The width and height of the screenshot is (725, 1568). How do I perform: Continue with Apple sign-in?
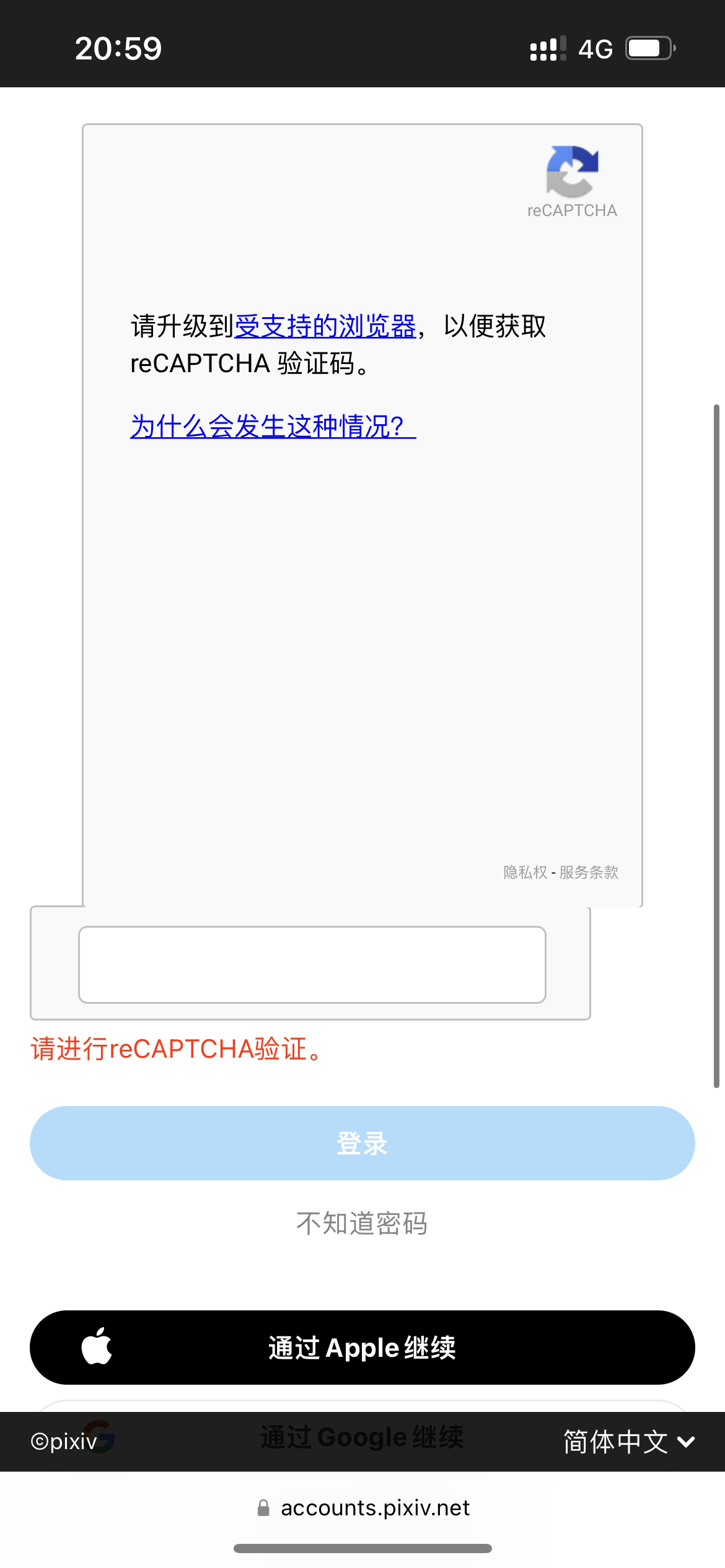(x=362, y=1348)
